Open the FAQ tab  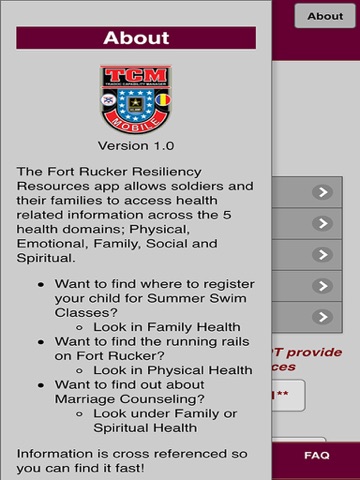tap(316, 455)
